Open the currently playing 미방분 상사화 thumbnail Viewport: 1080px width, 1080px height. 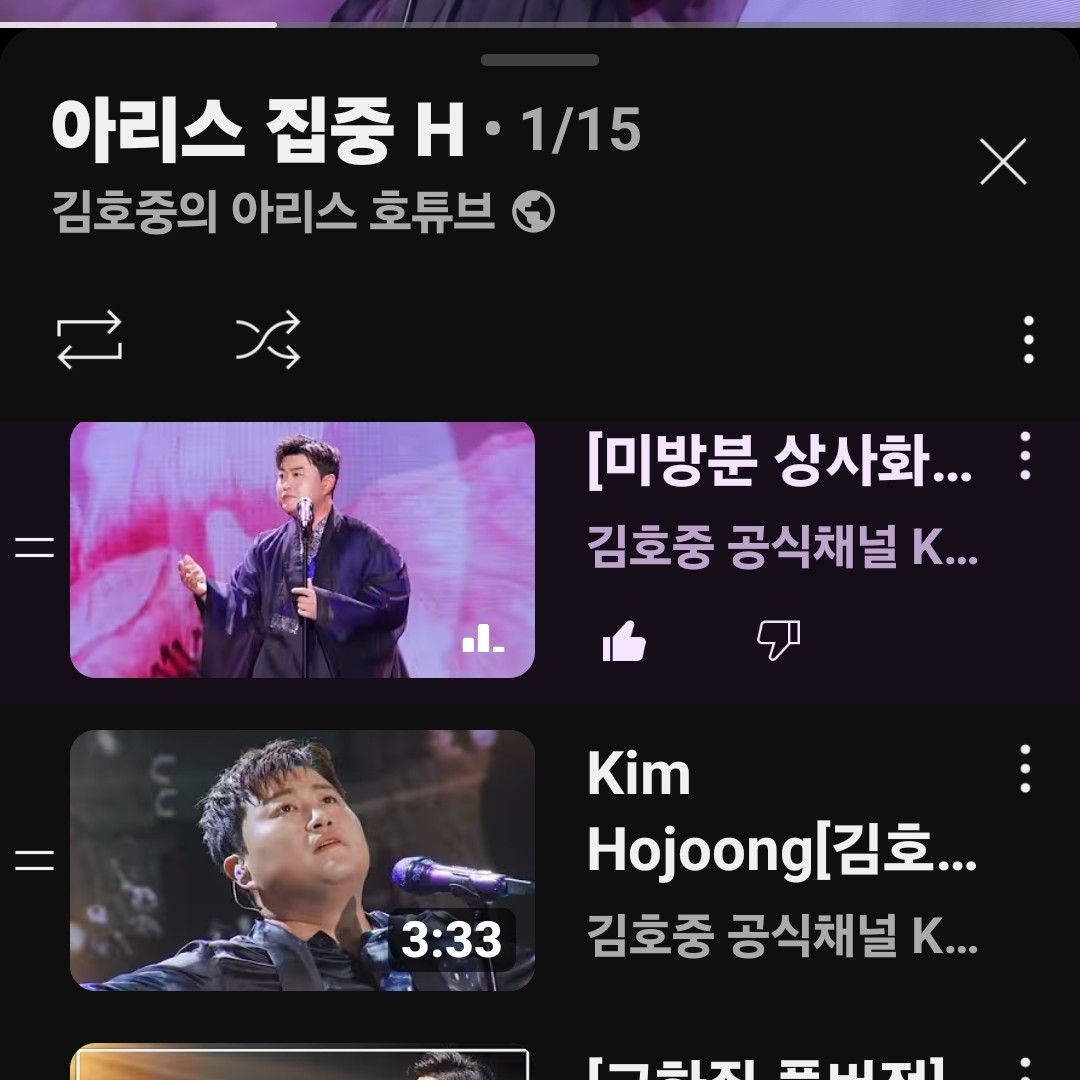click(x=302, y=550)
